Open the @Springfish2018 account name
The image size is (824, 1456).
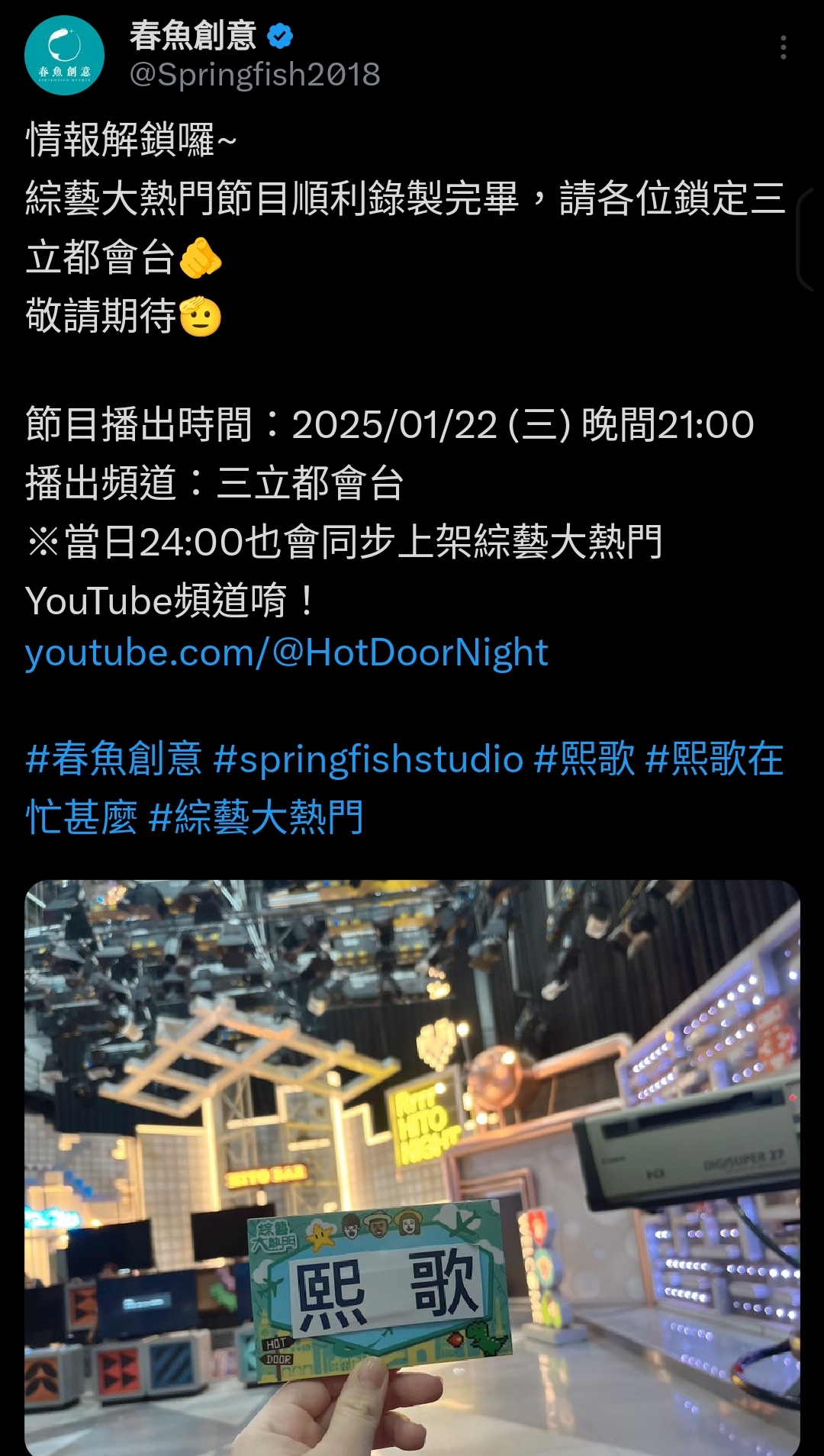[x=255, y=75]
